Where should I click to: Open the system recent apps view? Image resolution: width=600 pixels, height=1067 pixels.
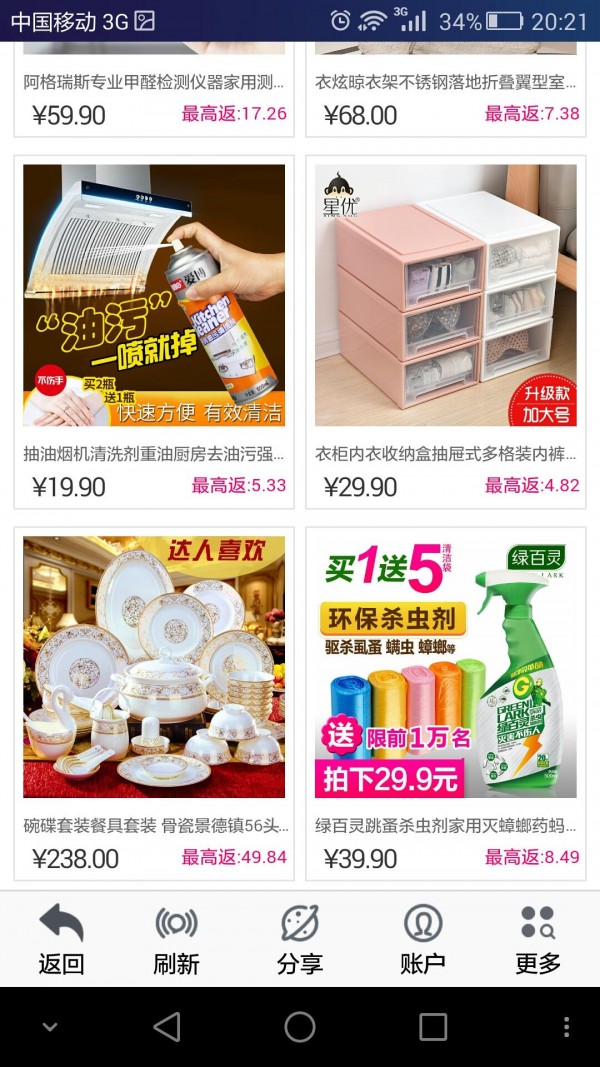click(x=433, y=1027)
